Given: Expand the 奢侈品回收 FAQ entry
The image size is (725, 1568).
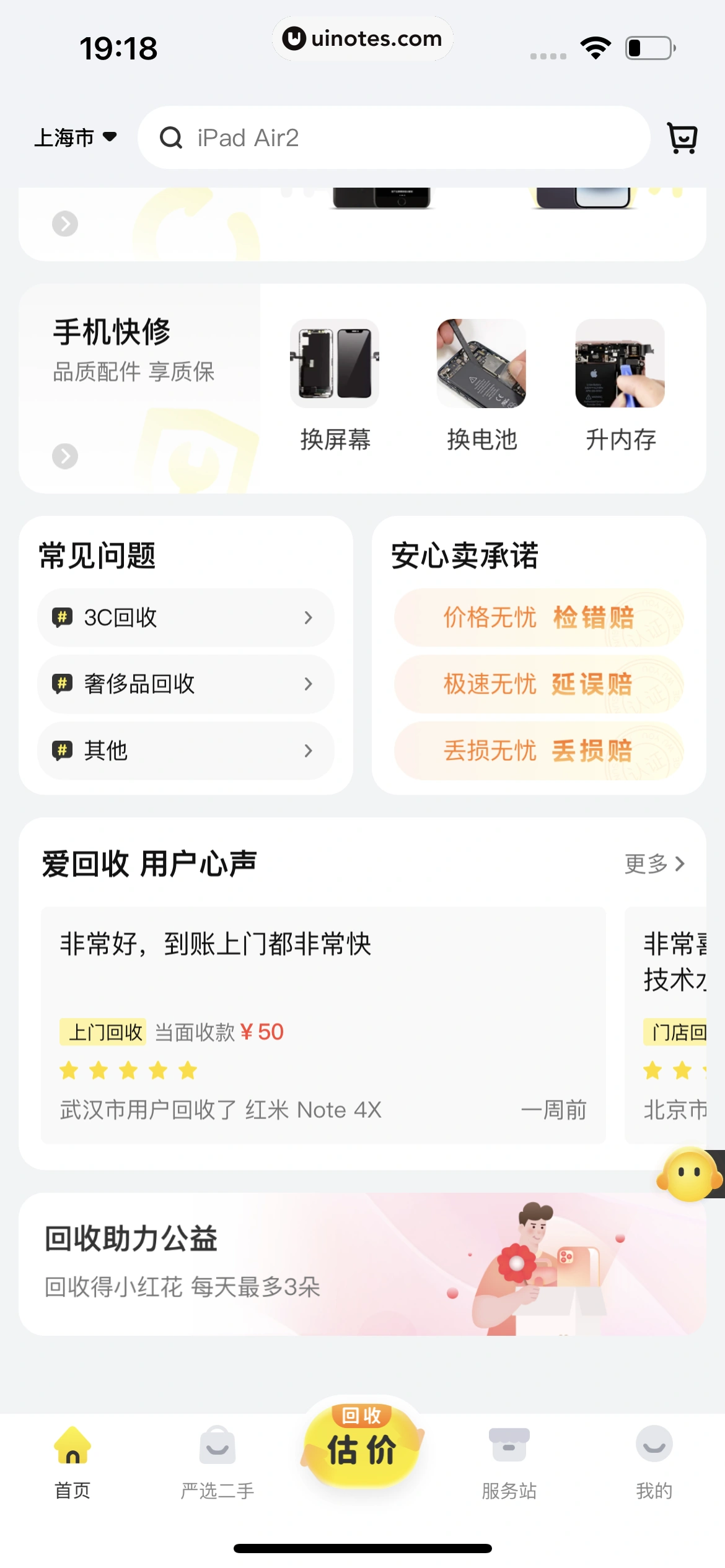Looking at the screenshot, I should pyautogui.click(x=185, y=684).
